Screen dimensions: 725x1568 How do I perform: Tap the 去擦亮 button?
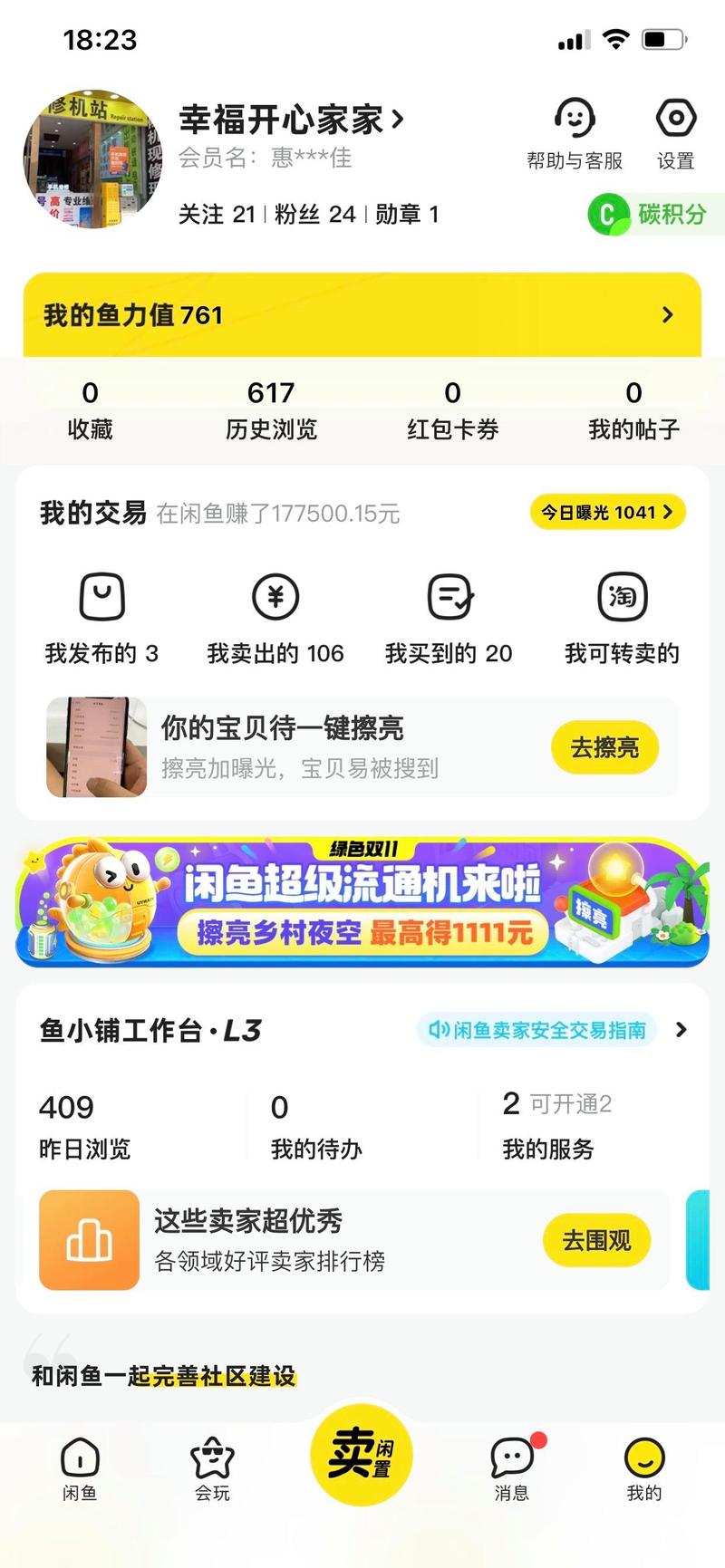(604, 747)
